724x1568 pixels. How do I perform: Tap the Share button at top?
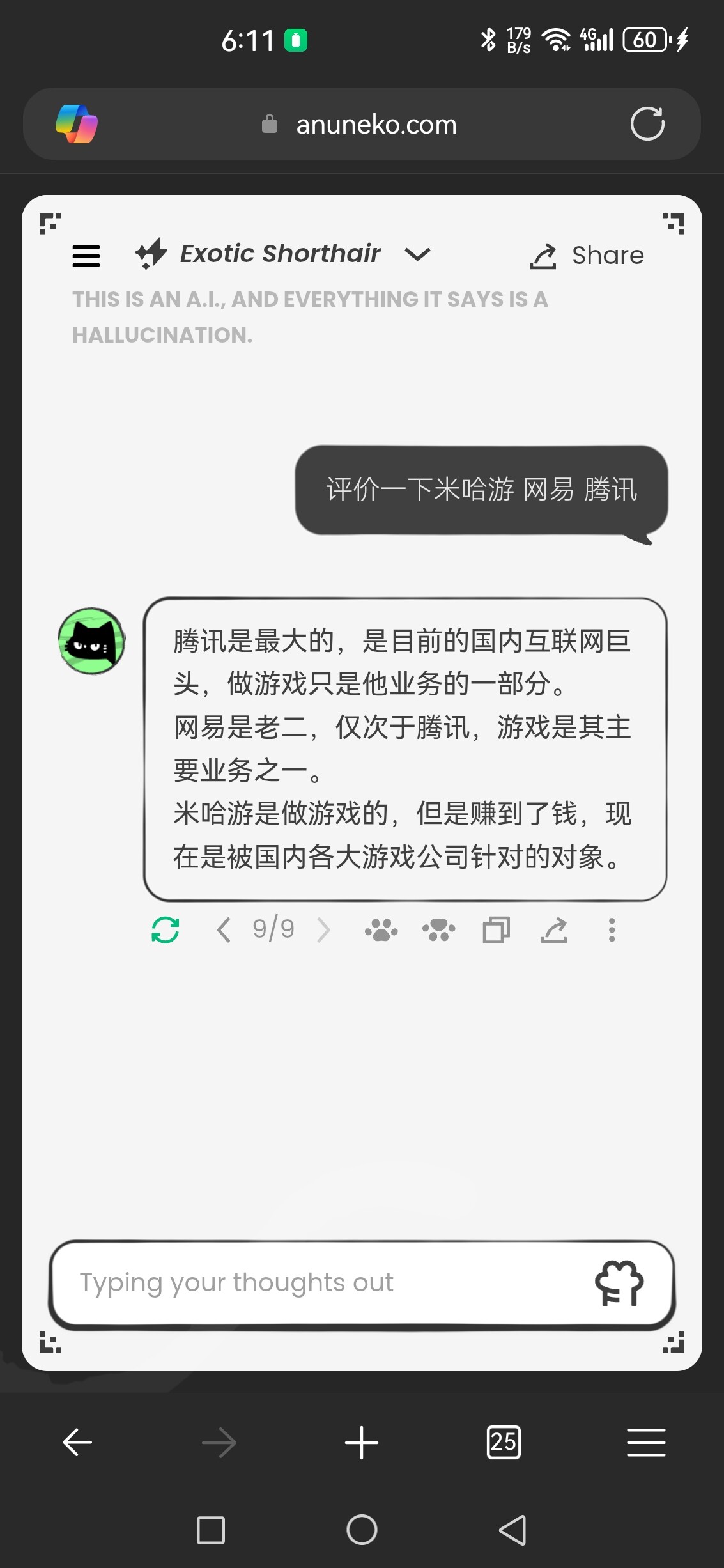click(587, 256)
